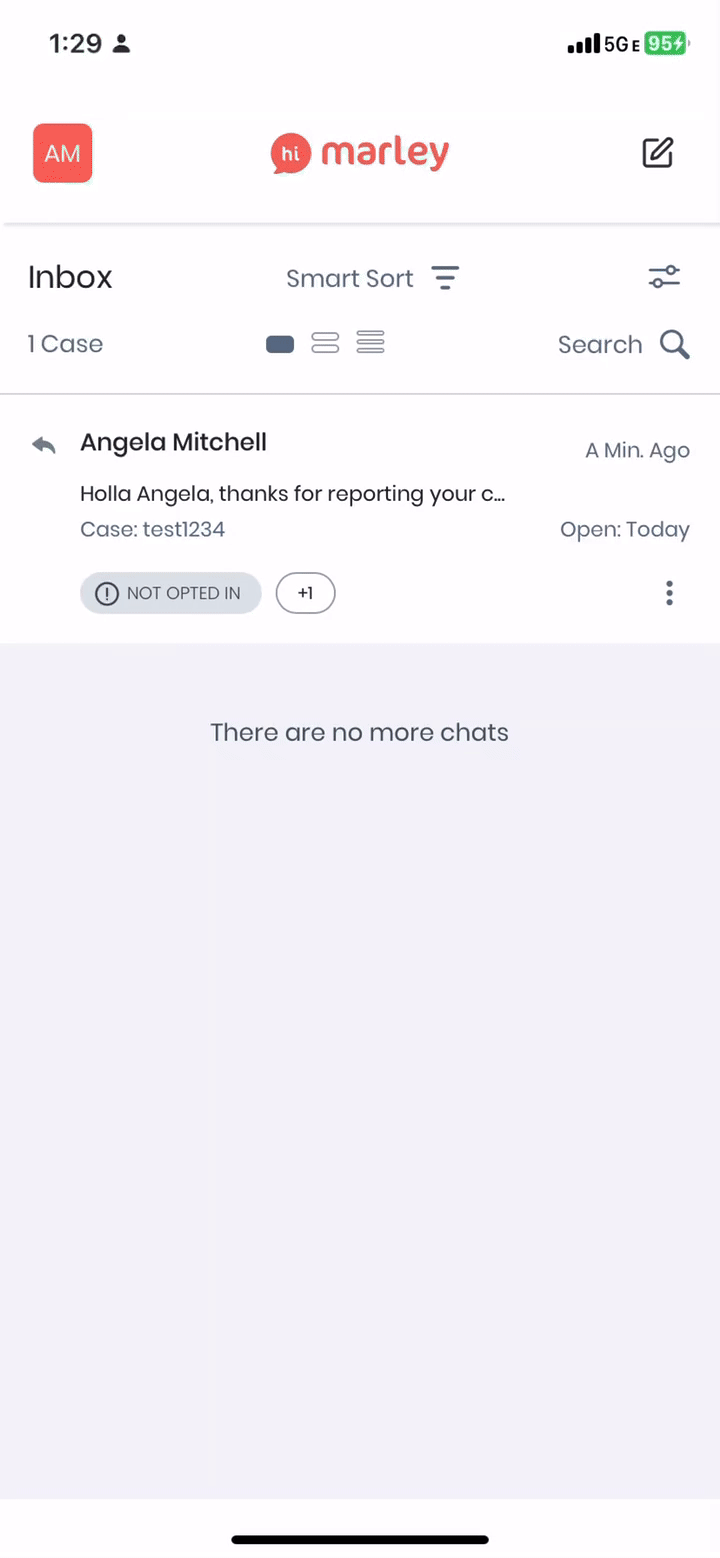
Task: Open the Smart Sort options
Action: point(372,278)
